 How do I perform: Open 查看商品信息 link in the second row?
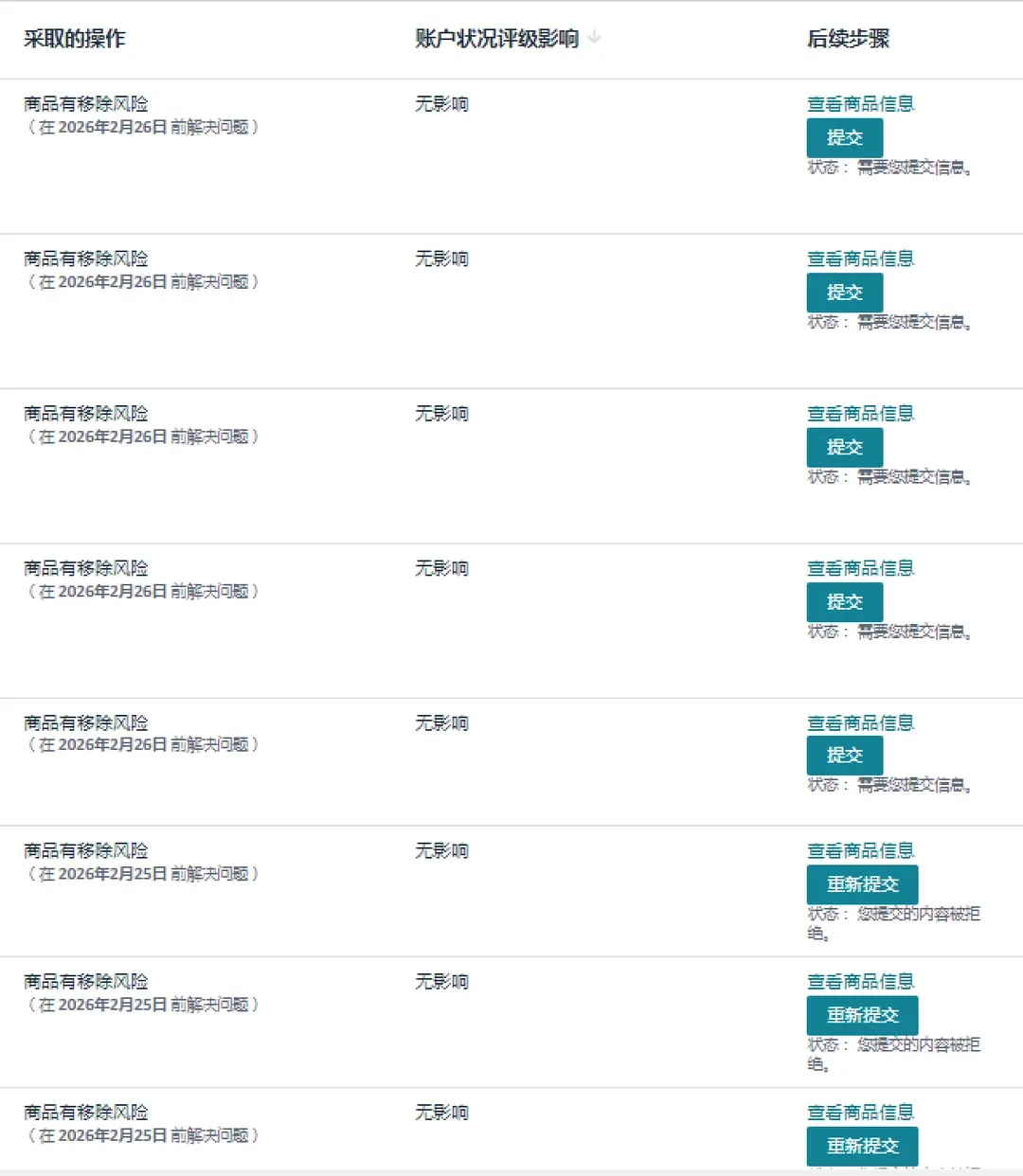point(860,259)
